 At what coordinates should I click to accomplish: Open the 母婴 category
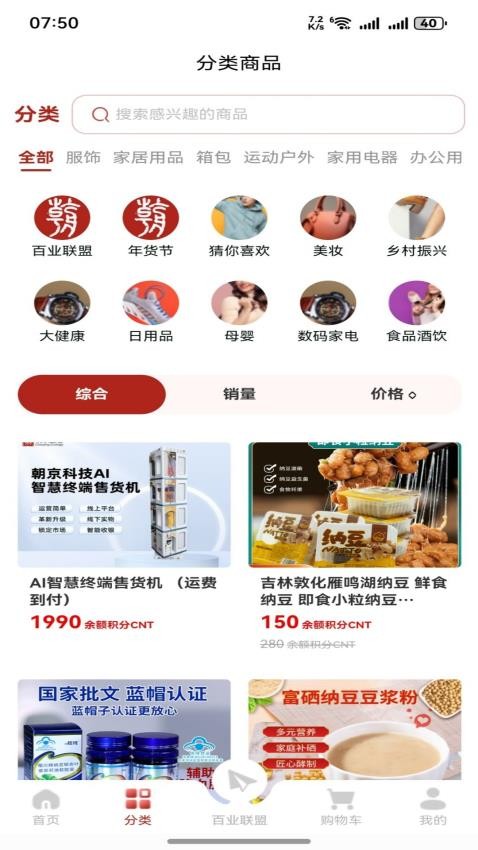click(x=239, y=312)
